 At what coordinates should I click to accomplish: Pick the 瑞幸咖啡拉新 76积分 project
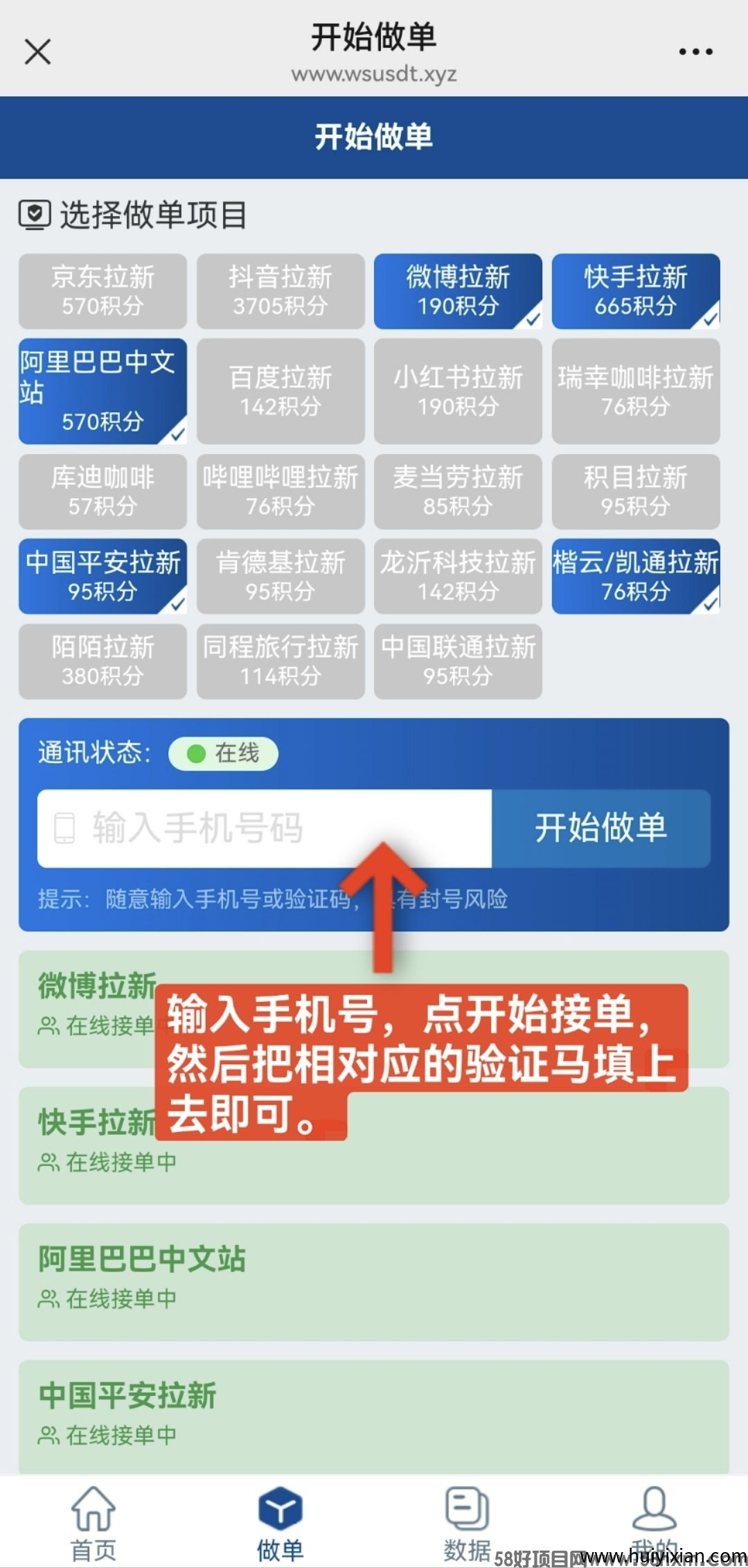point(636,391)
